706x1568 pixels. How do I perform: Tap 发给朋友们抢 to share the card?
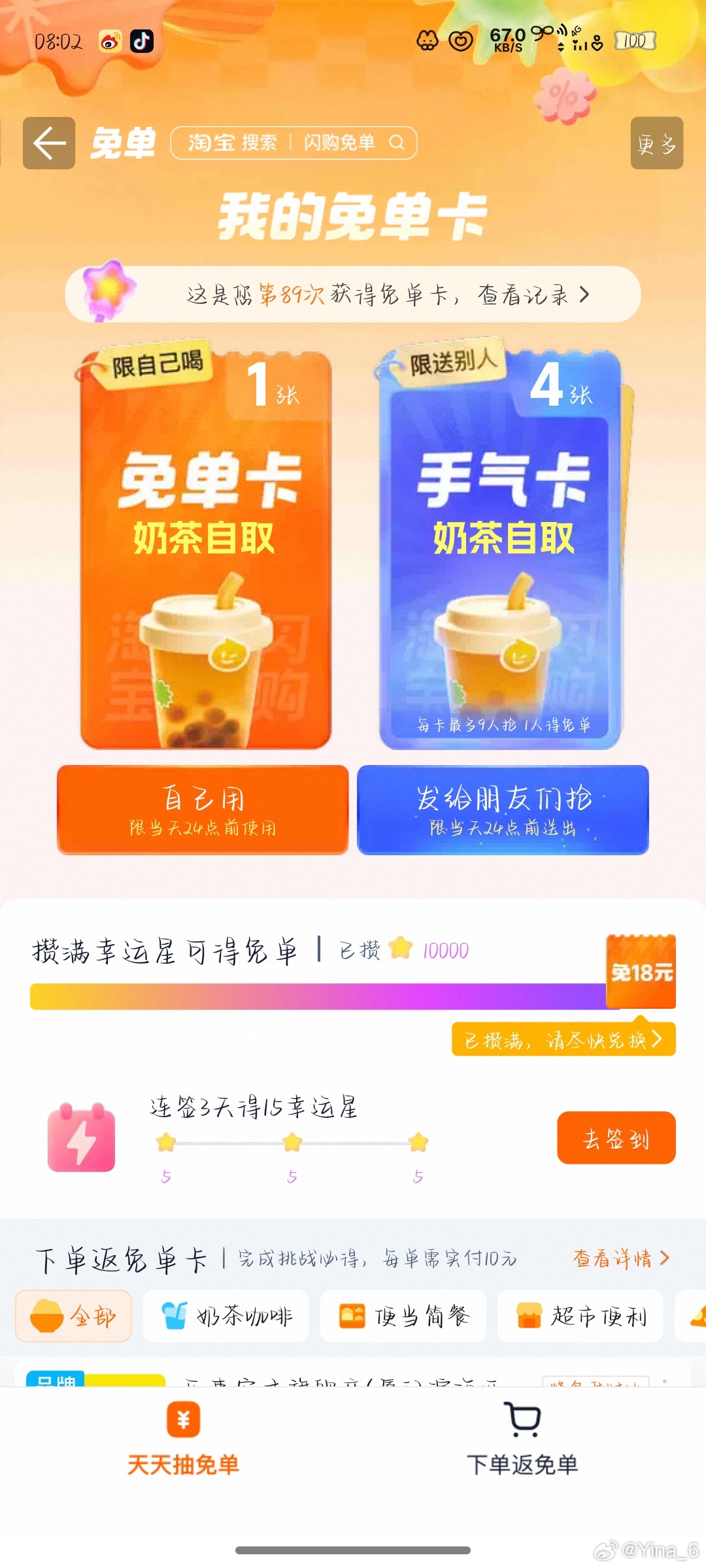(503, 809)
